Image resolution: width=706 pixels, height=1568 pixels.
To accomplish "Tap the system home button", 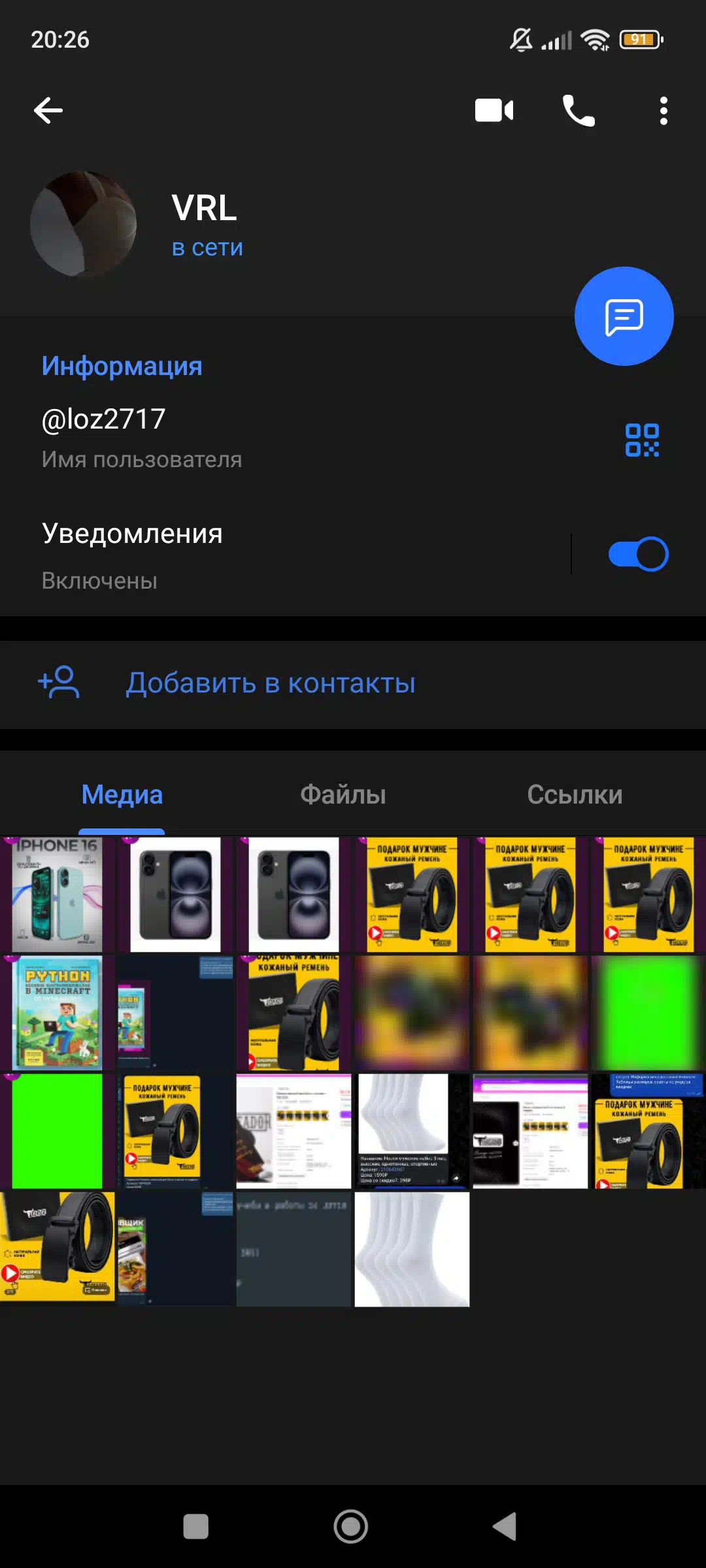I will point(351,1527).
